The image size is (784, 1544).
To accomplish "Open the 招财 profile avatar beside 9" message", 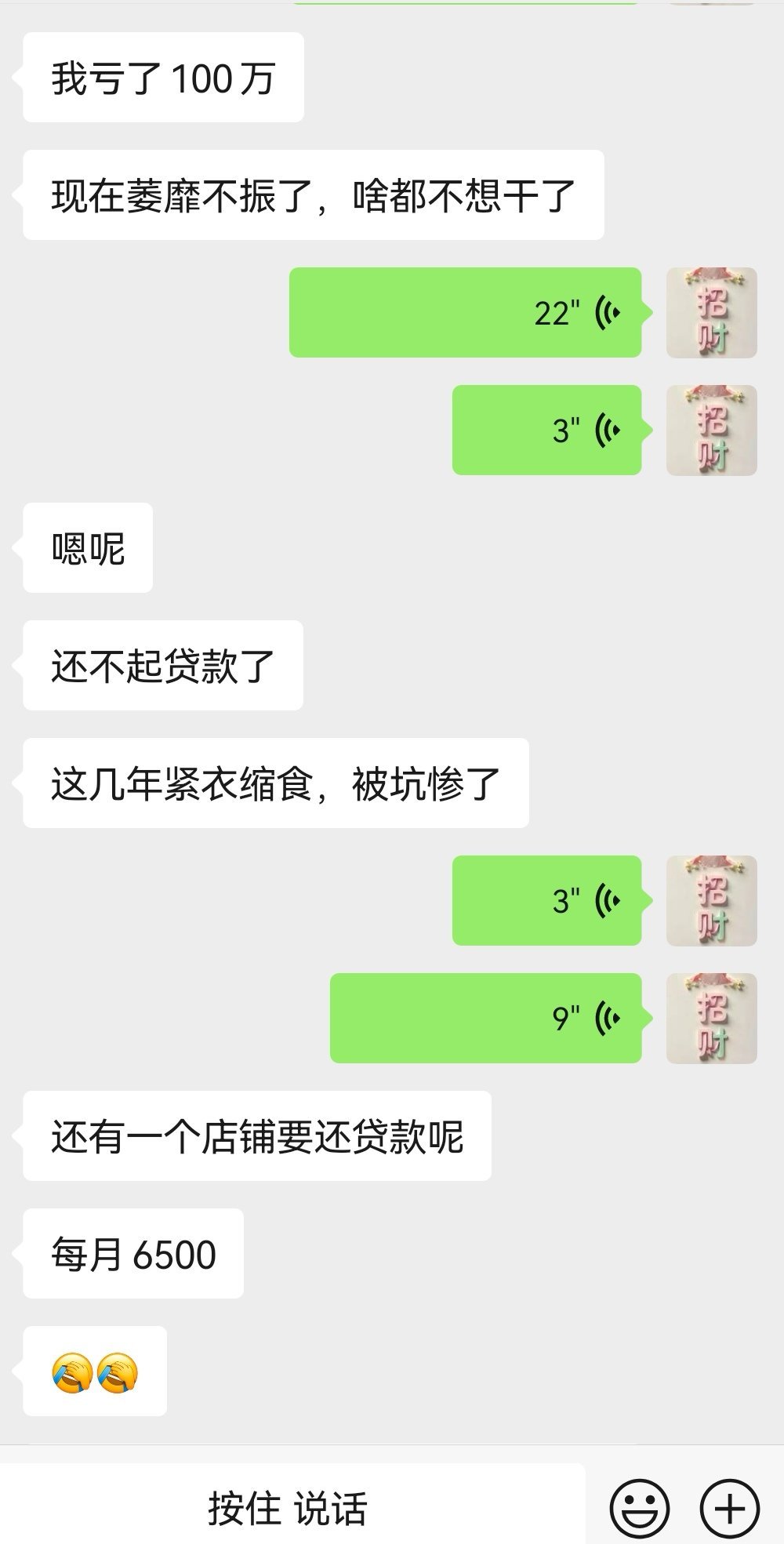I will (710, 1017).
